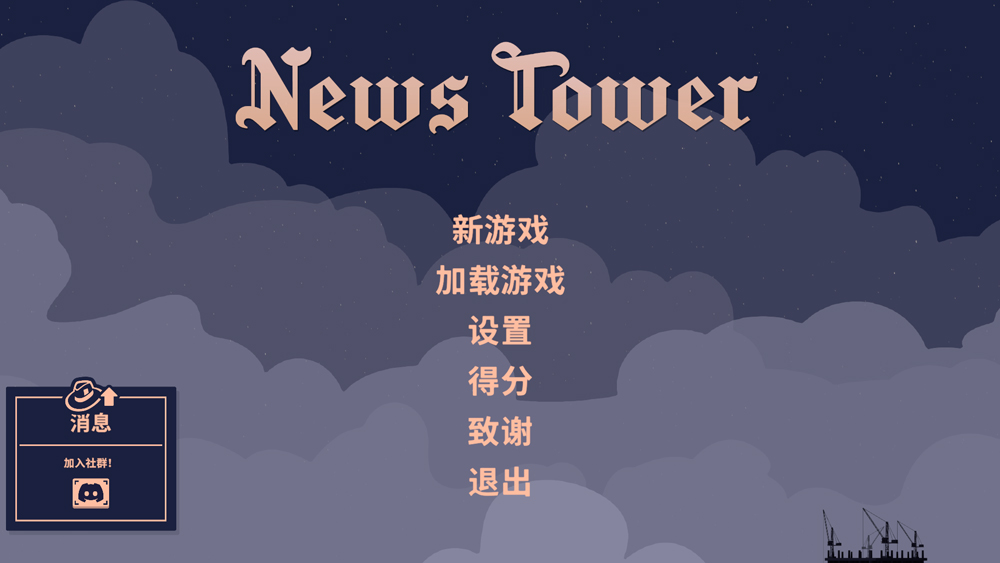The image size is (1000, 563).
Task: Open 加载游戏 to load a saved game
Action: point(500,281)
